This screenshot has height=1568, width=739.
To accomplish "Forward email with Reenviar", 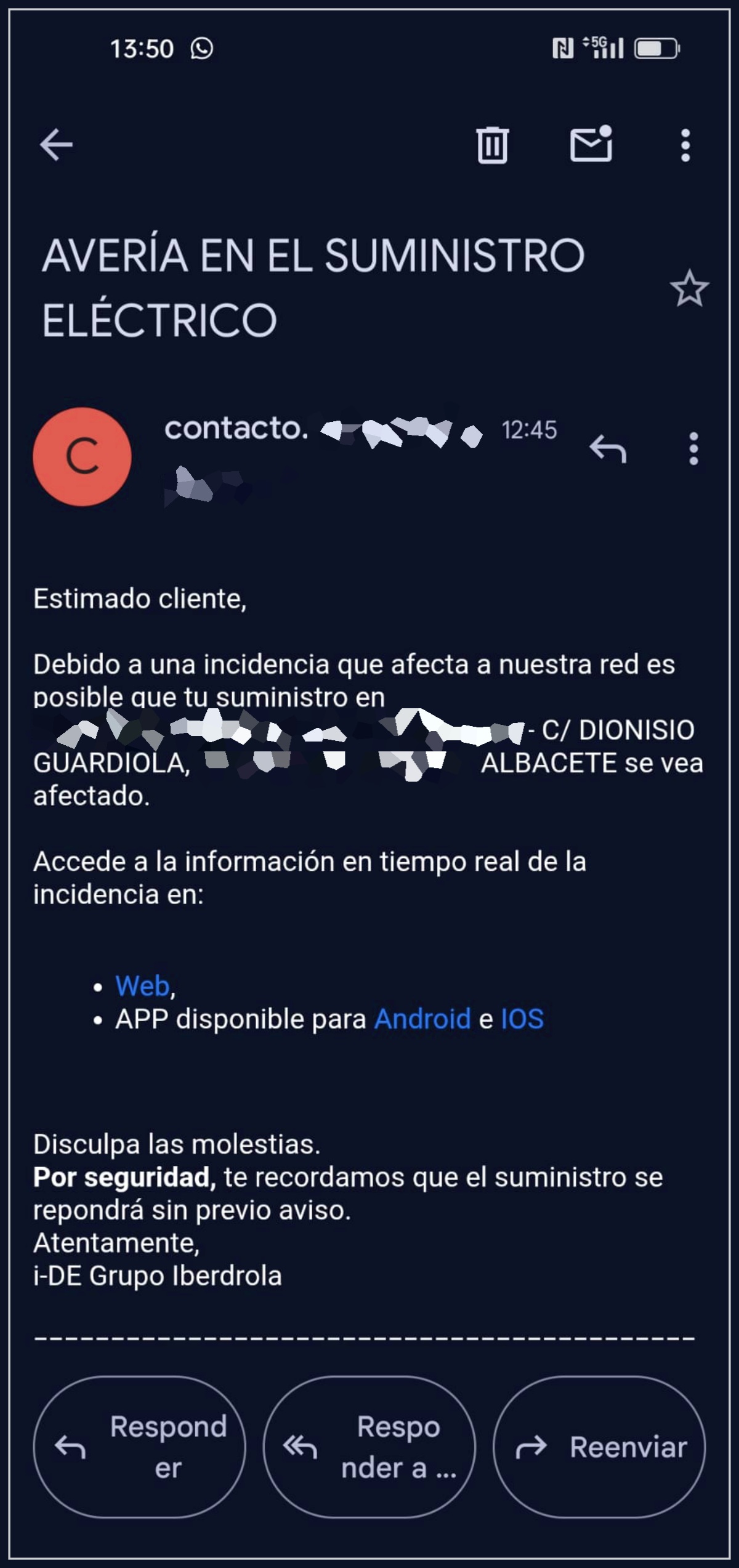I will tap(599, 1447).
